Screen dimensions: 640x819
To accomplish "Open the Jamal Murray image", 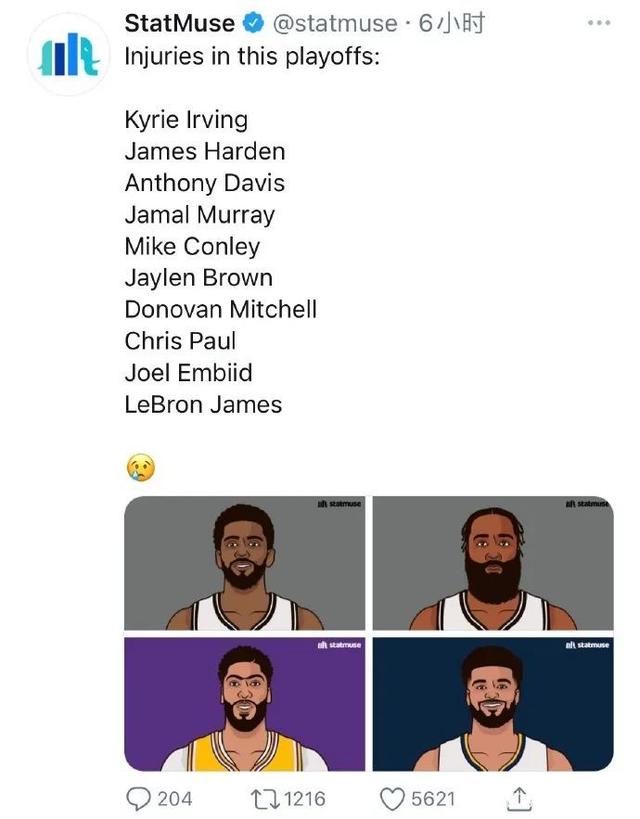I will point(492,705).
